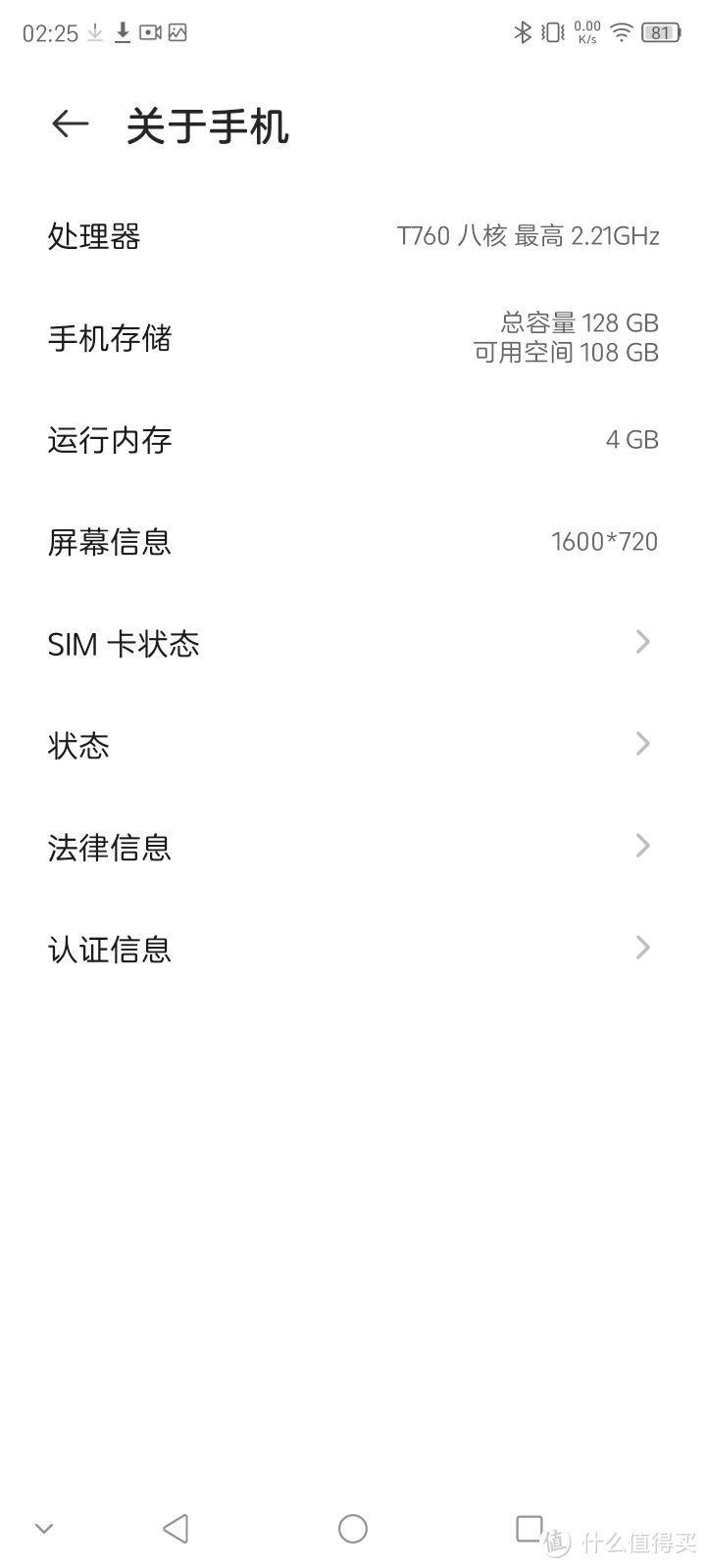Viewport: 706px width, 1568px height.
Task: Tap the 手机存储 storage entry
Action: 353,338
